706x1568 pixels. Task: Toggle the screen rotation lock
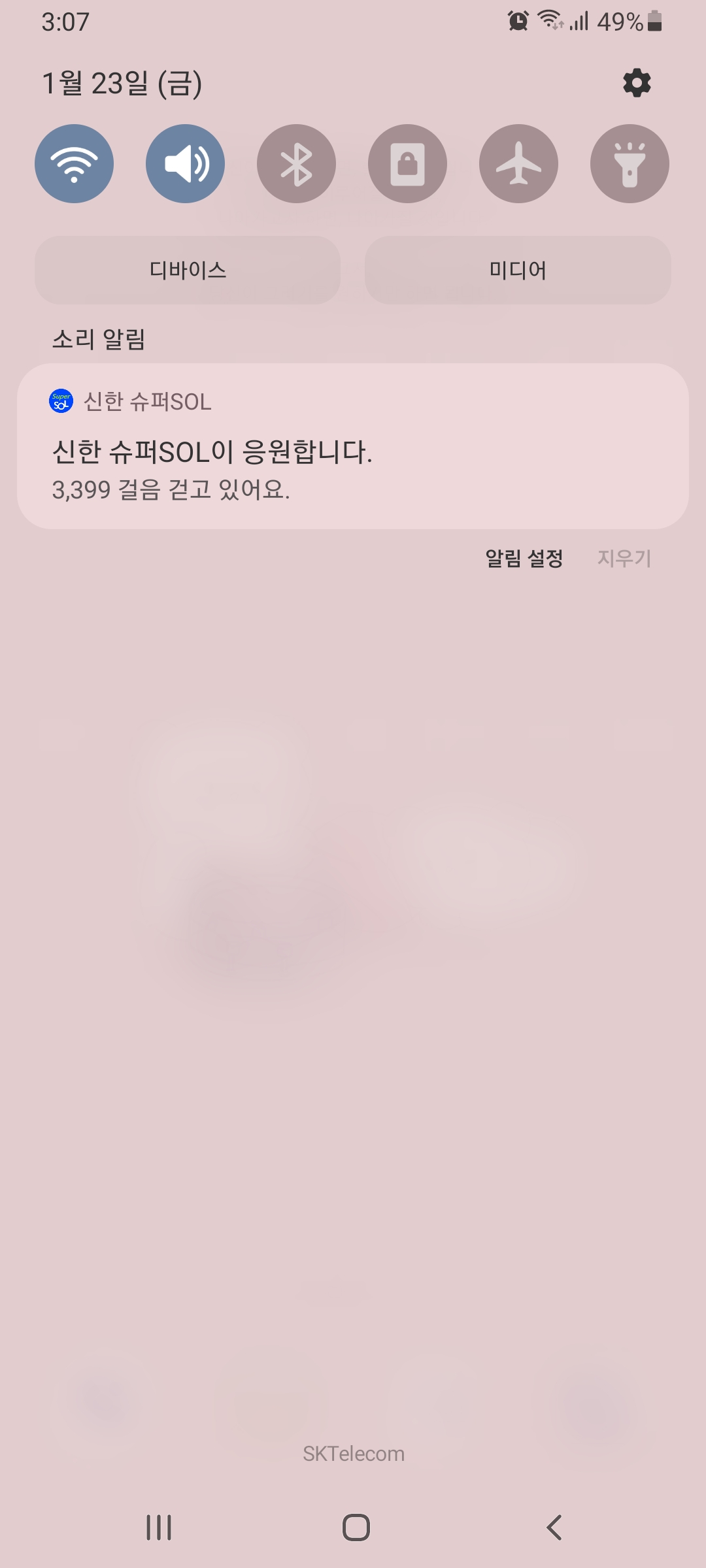[x=407, y=163]
